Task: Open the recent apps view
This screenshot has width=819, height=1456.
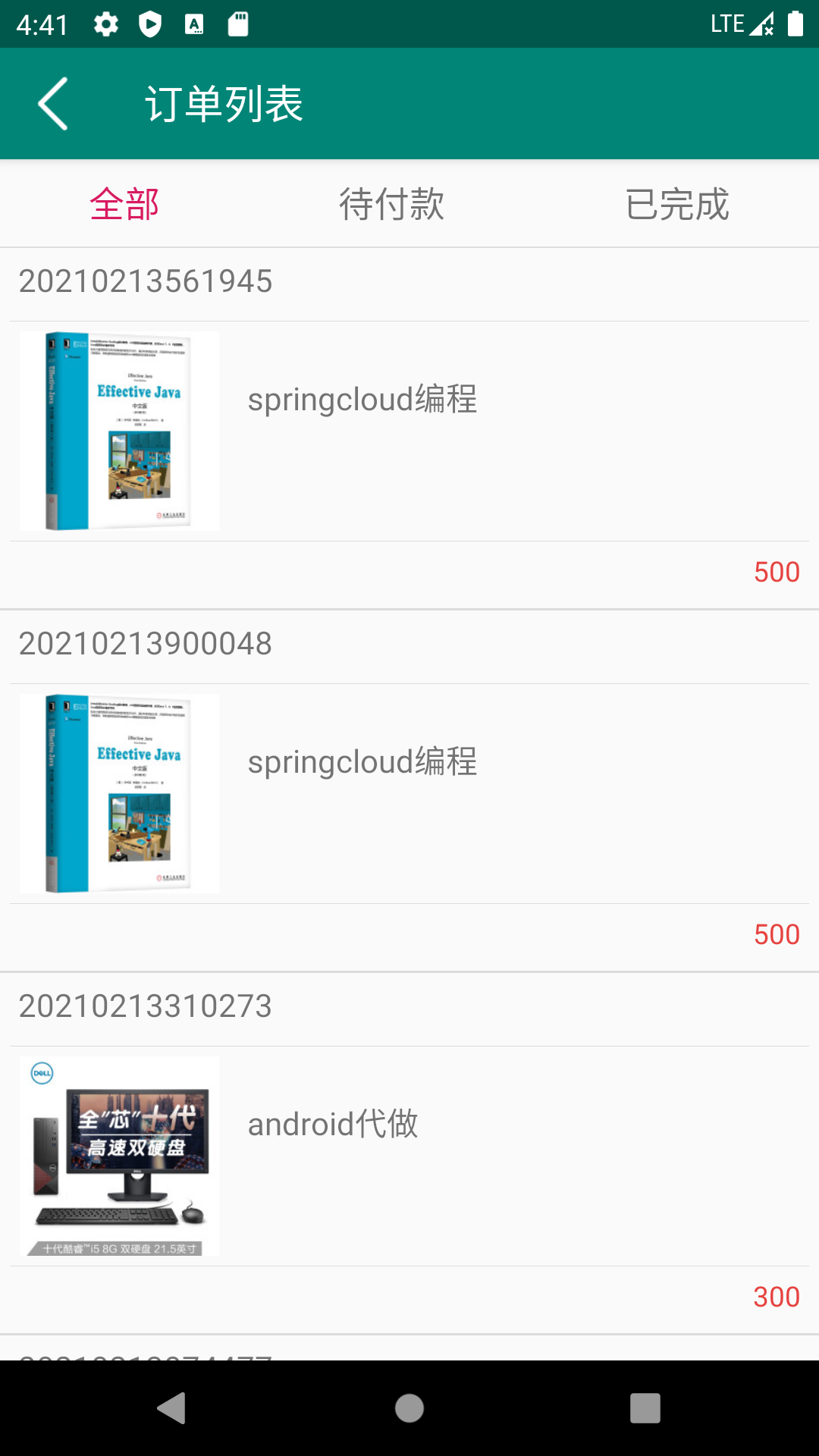Action: click(x=645, y=1408)
